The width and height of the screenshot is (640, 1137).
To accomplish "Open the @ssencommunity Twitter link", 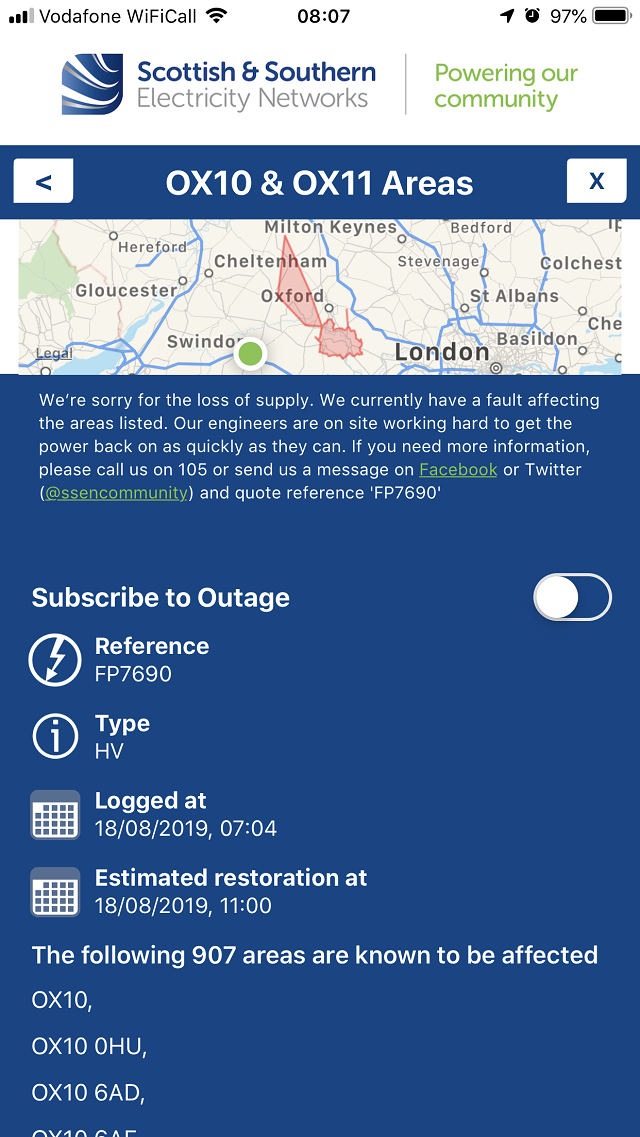I will pos(116,493).
